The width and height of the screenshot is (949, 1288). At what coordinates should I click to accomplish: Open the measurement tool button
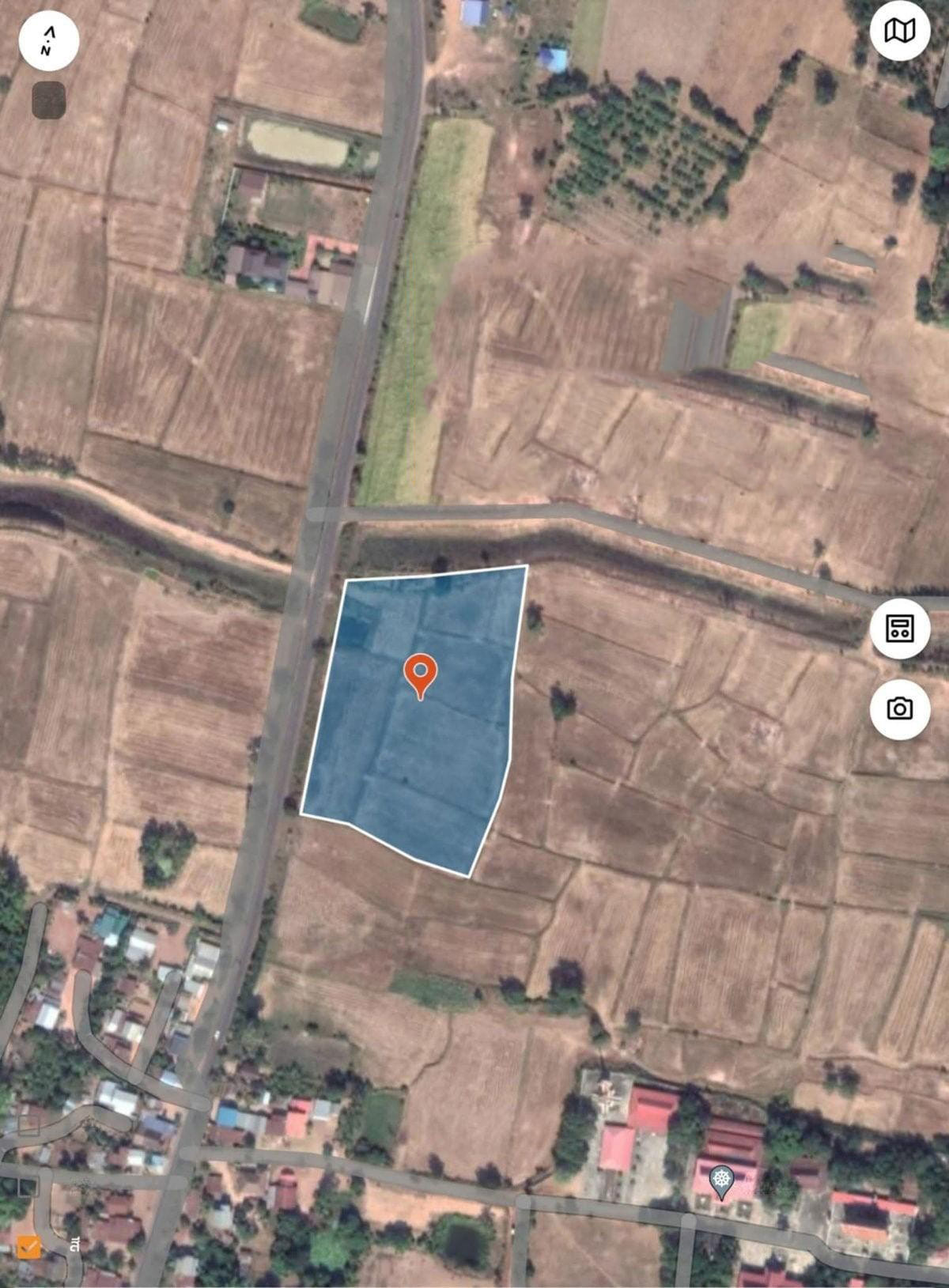pos(899,629)
